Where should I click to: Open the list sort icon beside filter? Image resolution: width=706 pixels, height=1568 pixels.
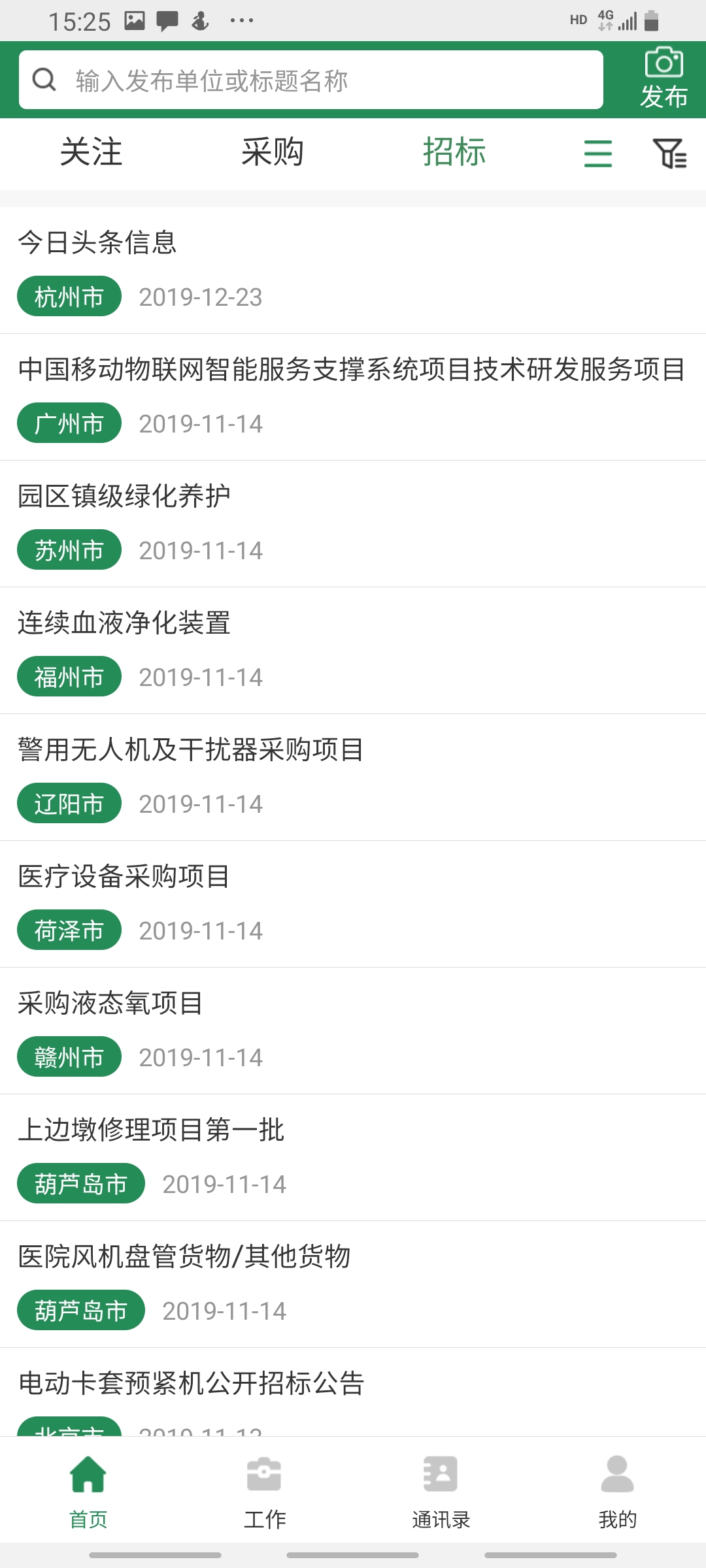(597, 154)
